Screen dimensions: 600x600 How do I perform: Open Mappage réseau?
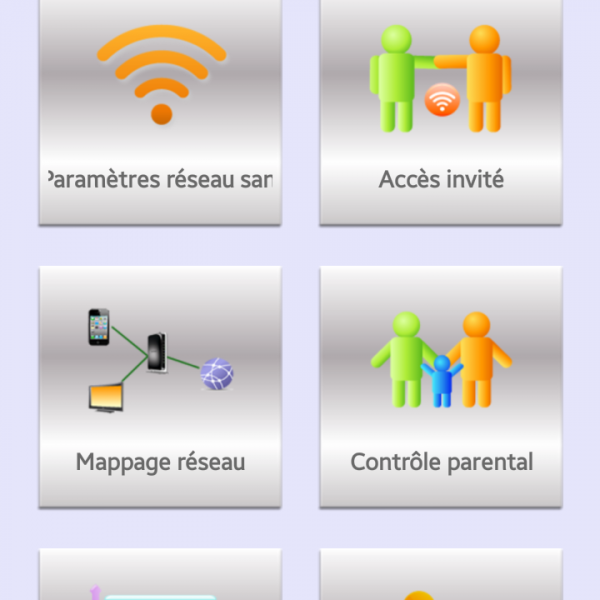point(160,385)
